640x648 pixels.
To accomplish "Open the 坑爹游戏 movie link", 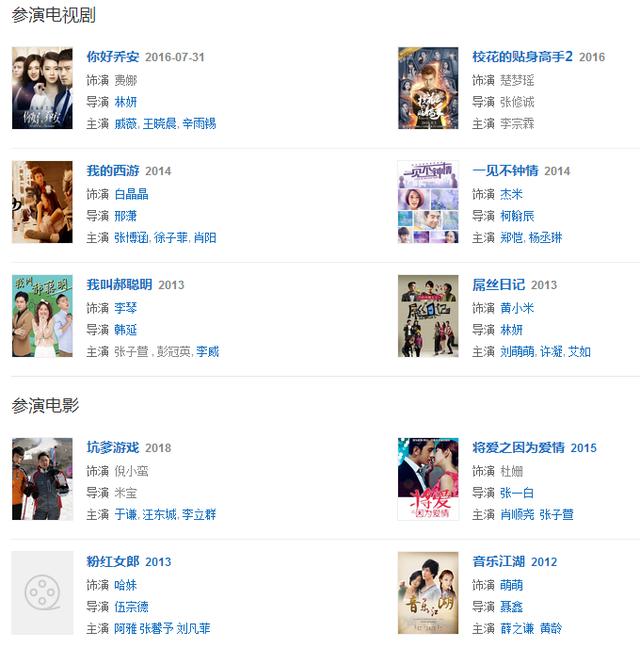I will [113, 448].
